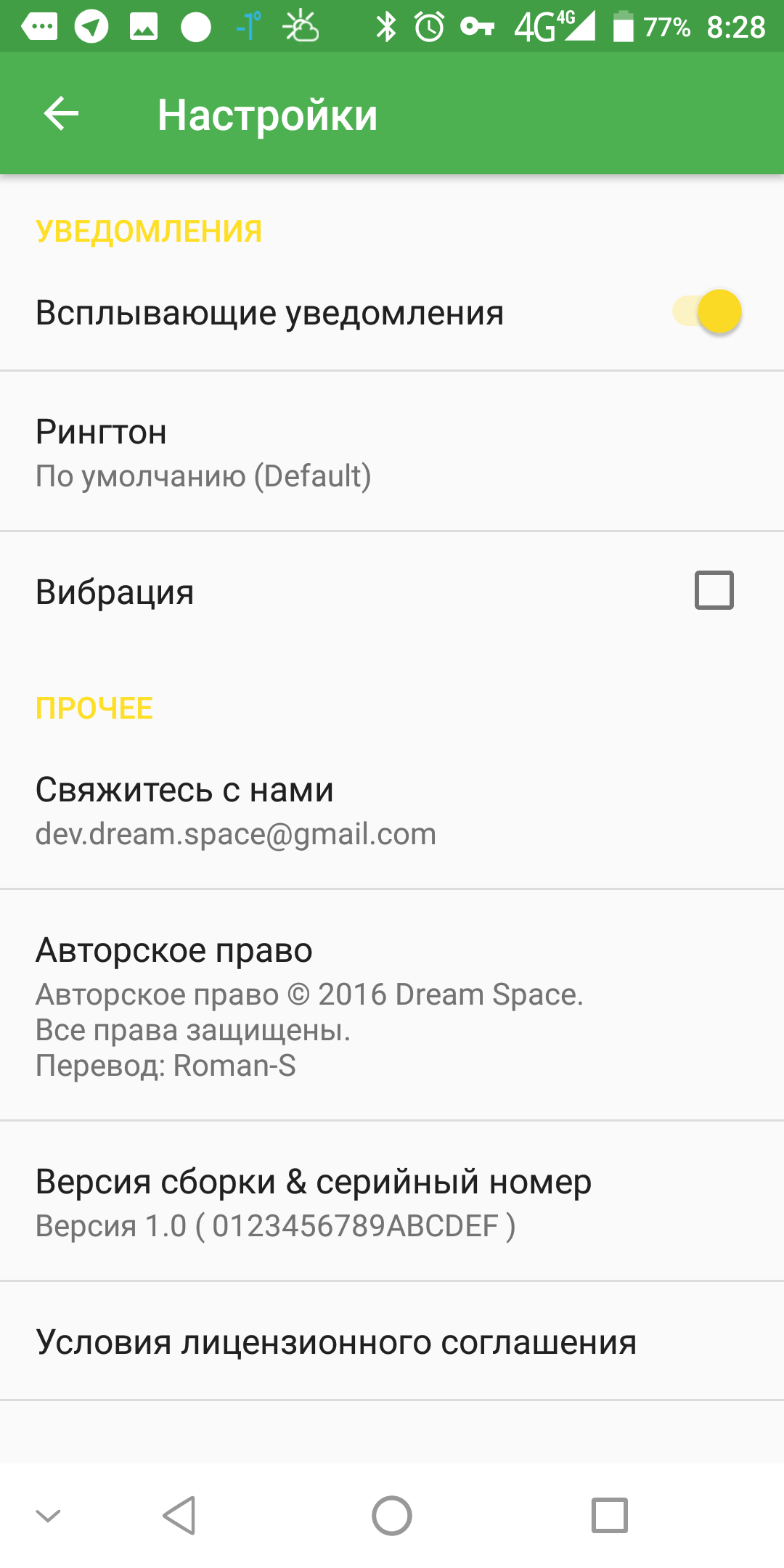Open the recent apps button
The width and height of the screenshot is (784, 1568).
pos(609,1516)
